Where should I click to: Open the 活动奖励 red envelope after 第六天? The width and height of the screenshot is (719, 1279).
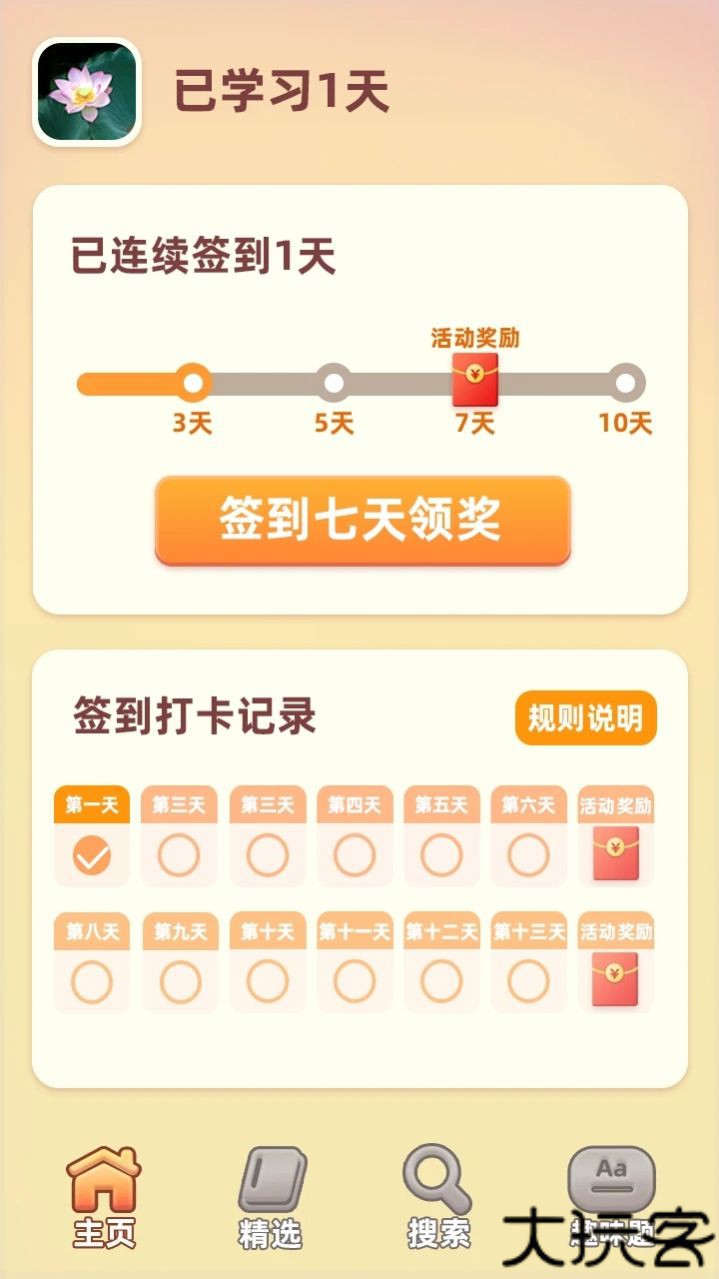(x=615, y=854)
